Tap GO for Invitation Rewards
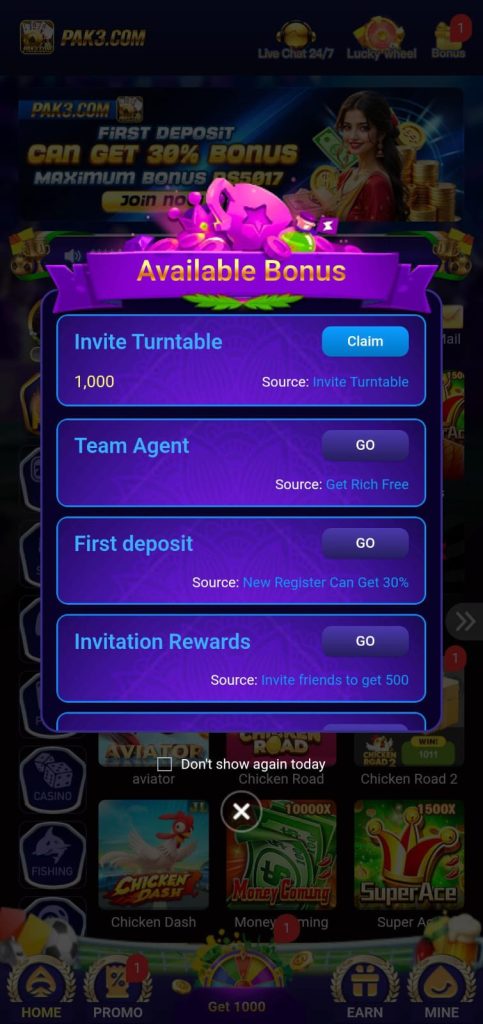 365,641
